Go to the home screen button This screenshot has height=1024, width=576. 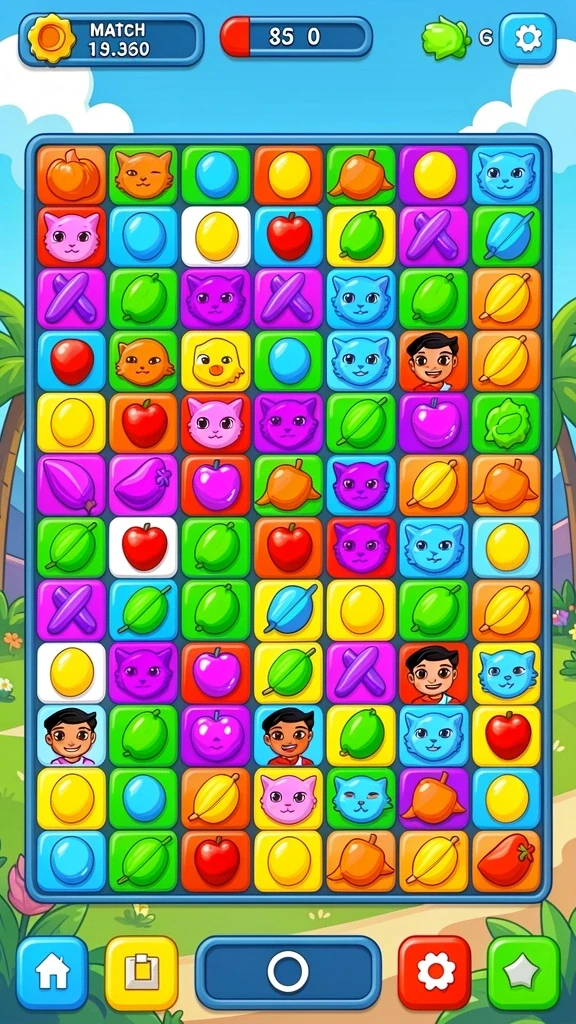point(52,972)
